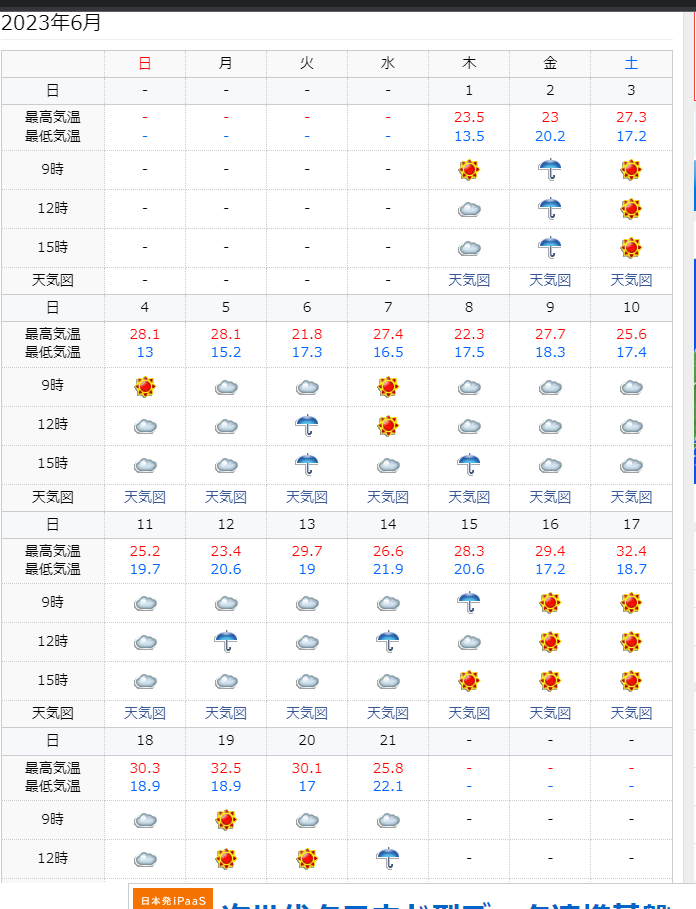Show the weather map for June 5

pyautogui.click(x=226, y=497)
